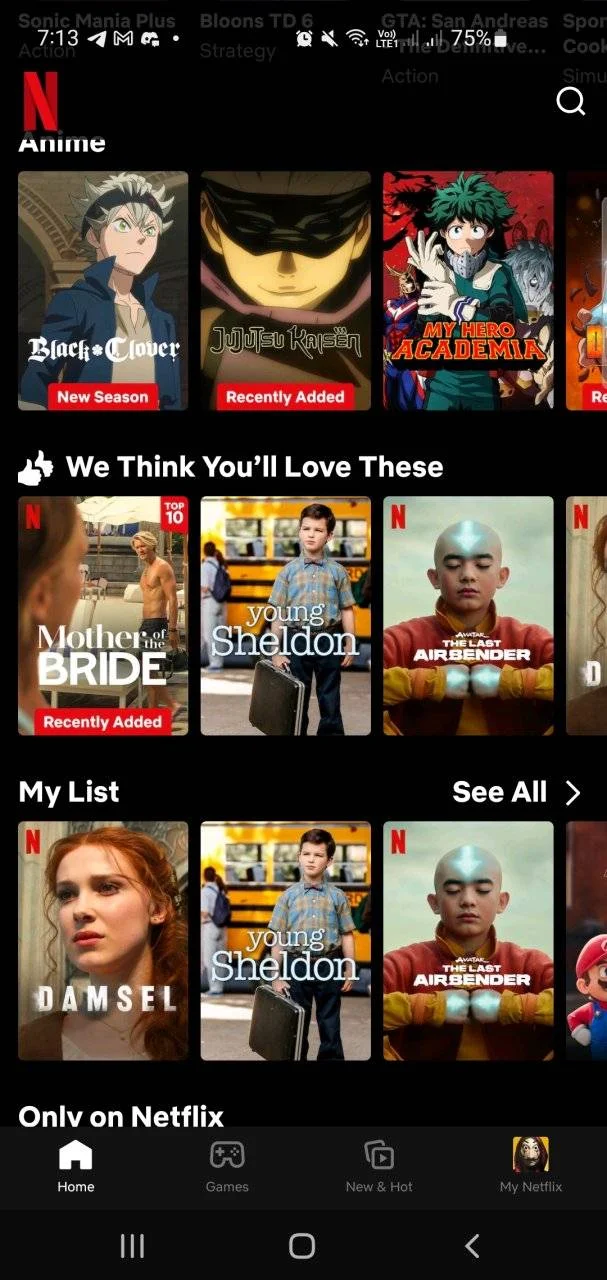The width and height of the screenshot is (607, 1280).
Task: Open the search magnifier icon
Action: [x=570, y=101]
